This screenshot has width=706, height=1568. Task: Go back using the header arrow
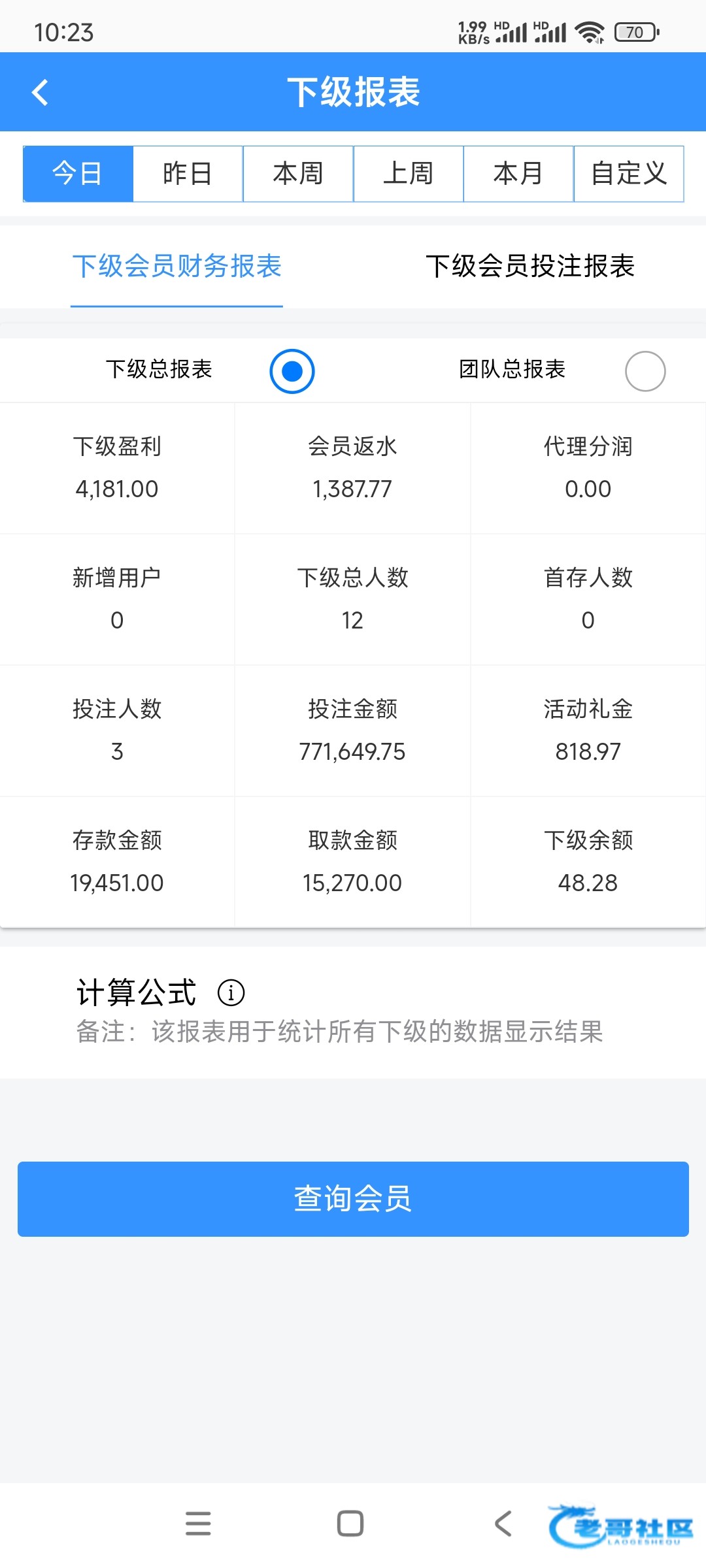coord(41,92)
